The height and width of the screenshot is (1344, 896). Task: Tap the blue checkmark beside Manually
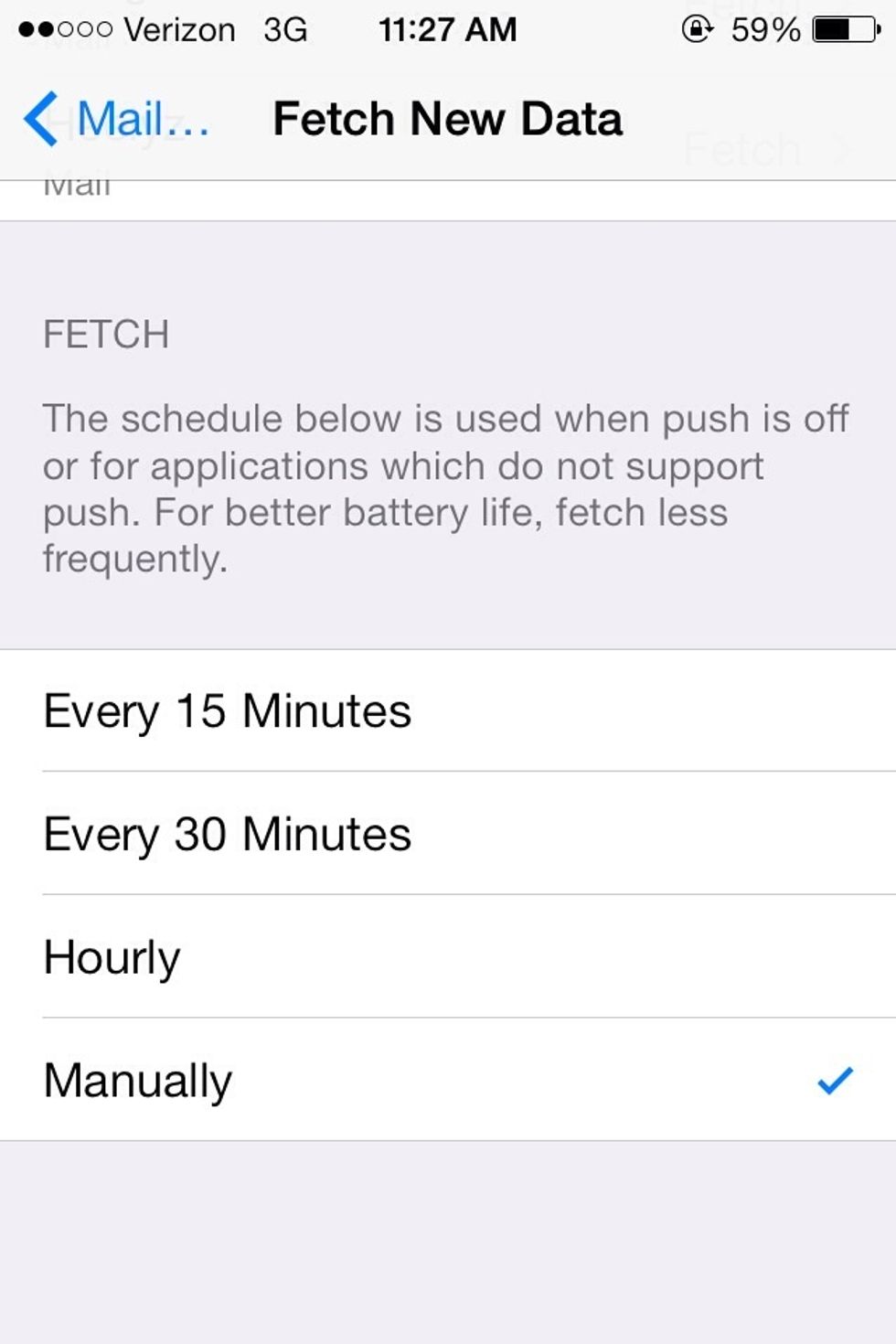tap(835, 1082)
